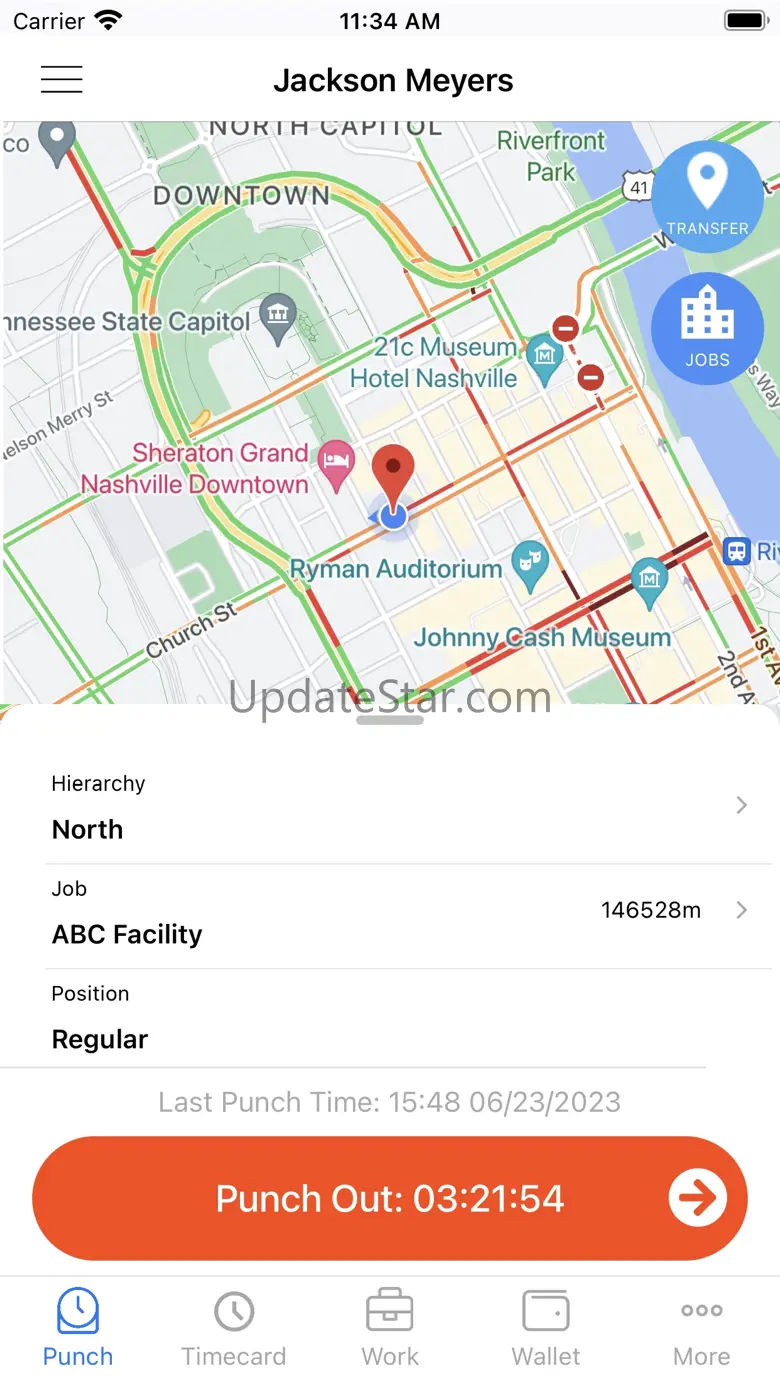Show the More tab
Image resolution: width=780 pixels, height=1387 pixels.
click(702, 1328)
